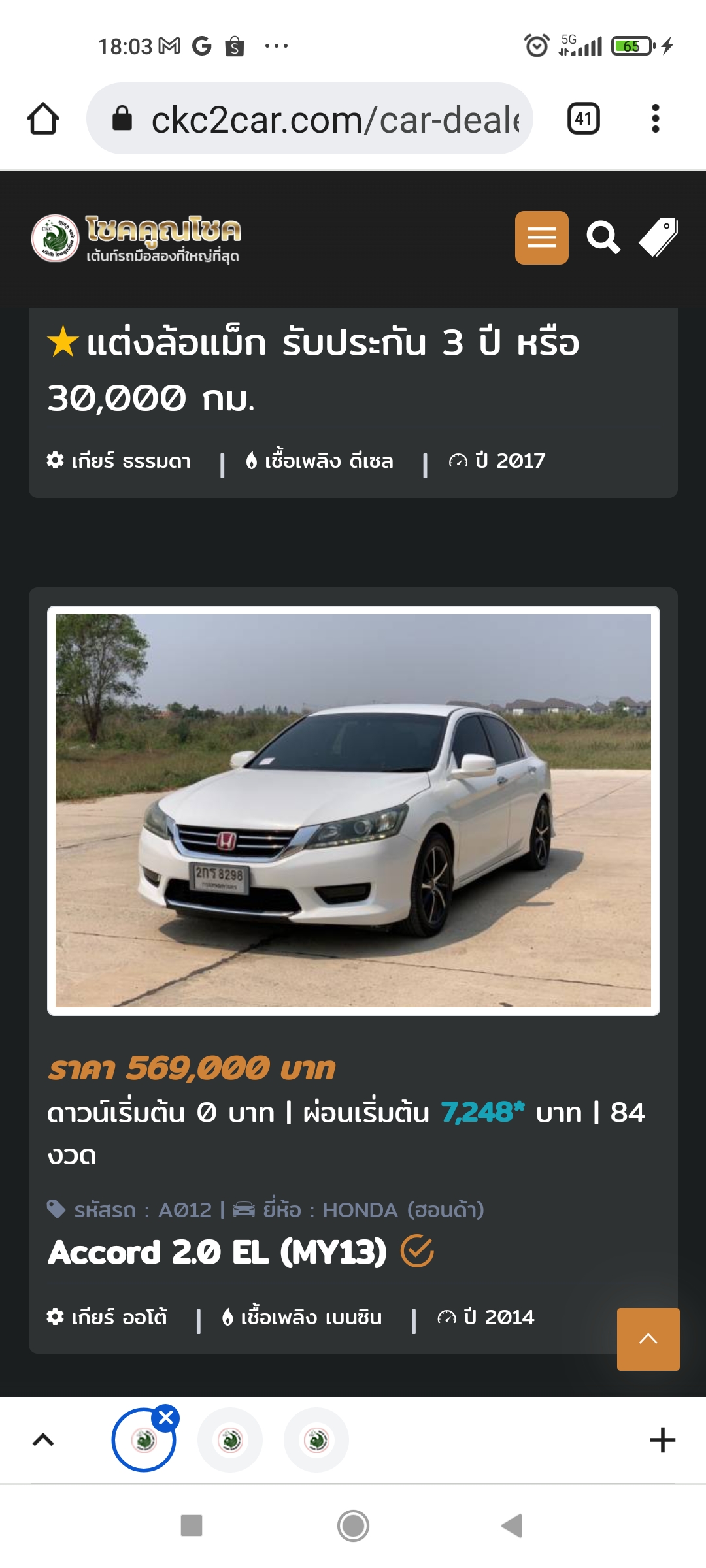Image resolution: width=706 pixels, height=1568 pixels.
Task: Open the tab switcher showing 41 tabs
Action: coord(583,119)
